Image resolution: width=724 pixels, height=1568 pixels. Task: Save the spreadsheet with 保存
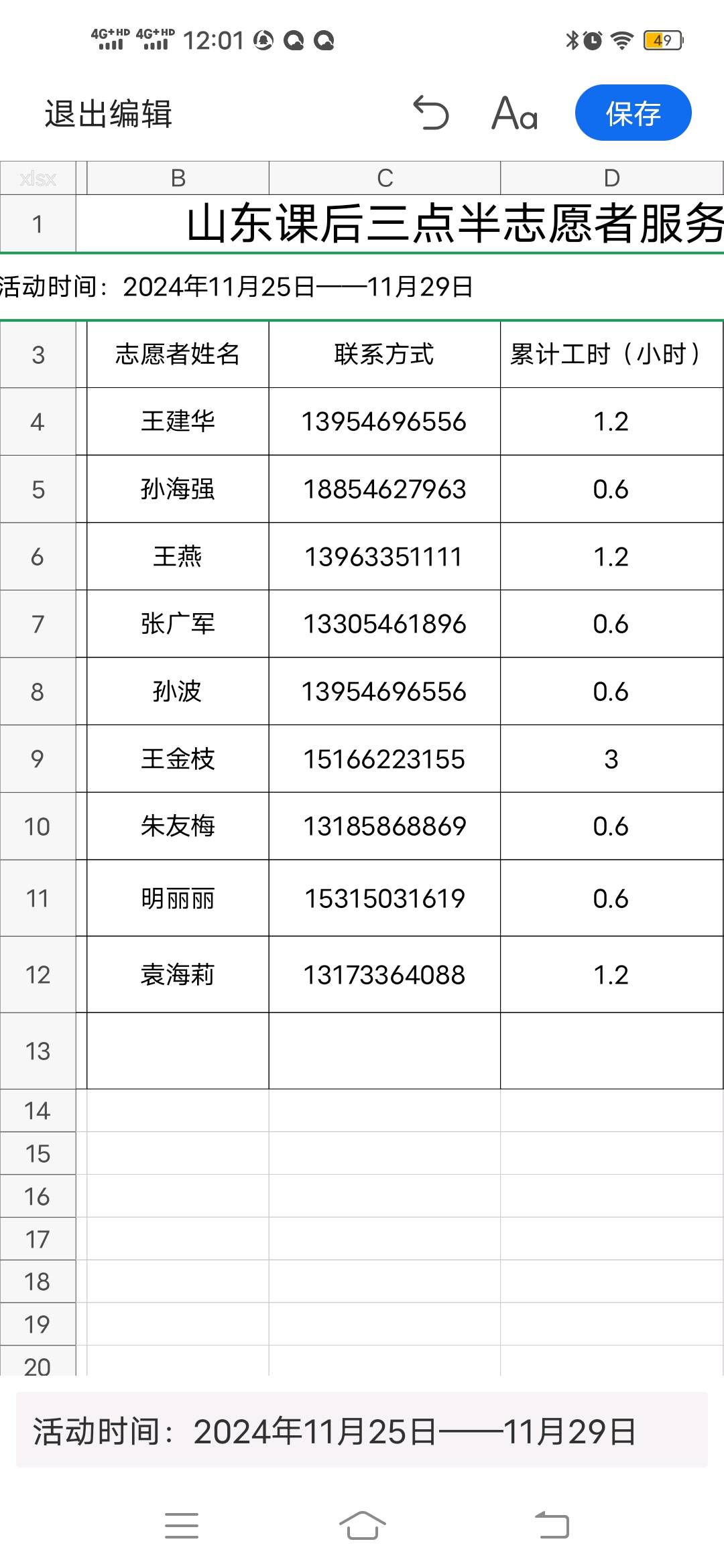(x=633, y=113)
